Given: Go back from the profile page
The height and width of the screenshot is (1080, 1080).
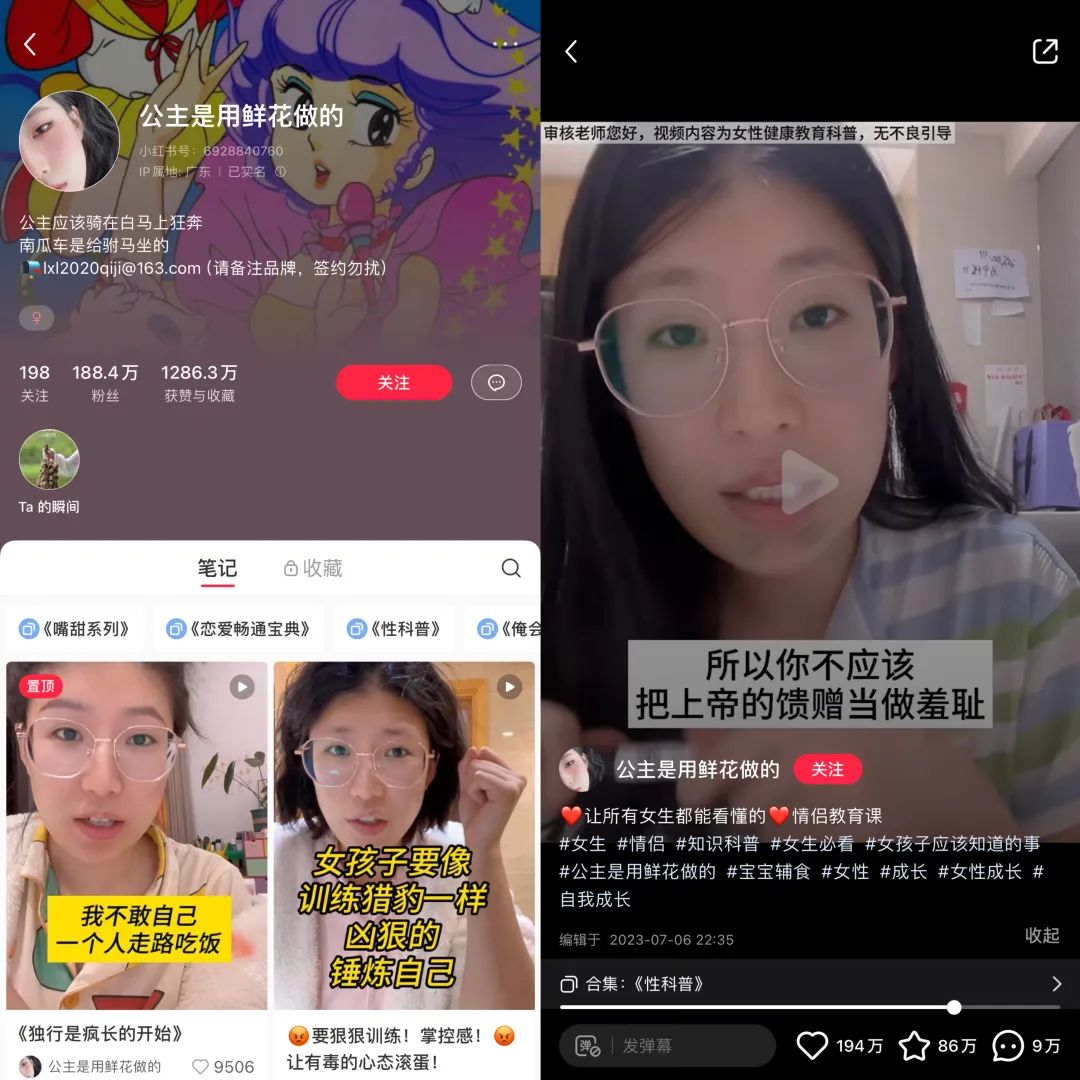Looking at the screenshot, I should 30,45.
